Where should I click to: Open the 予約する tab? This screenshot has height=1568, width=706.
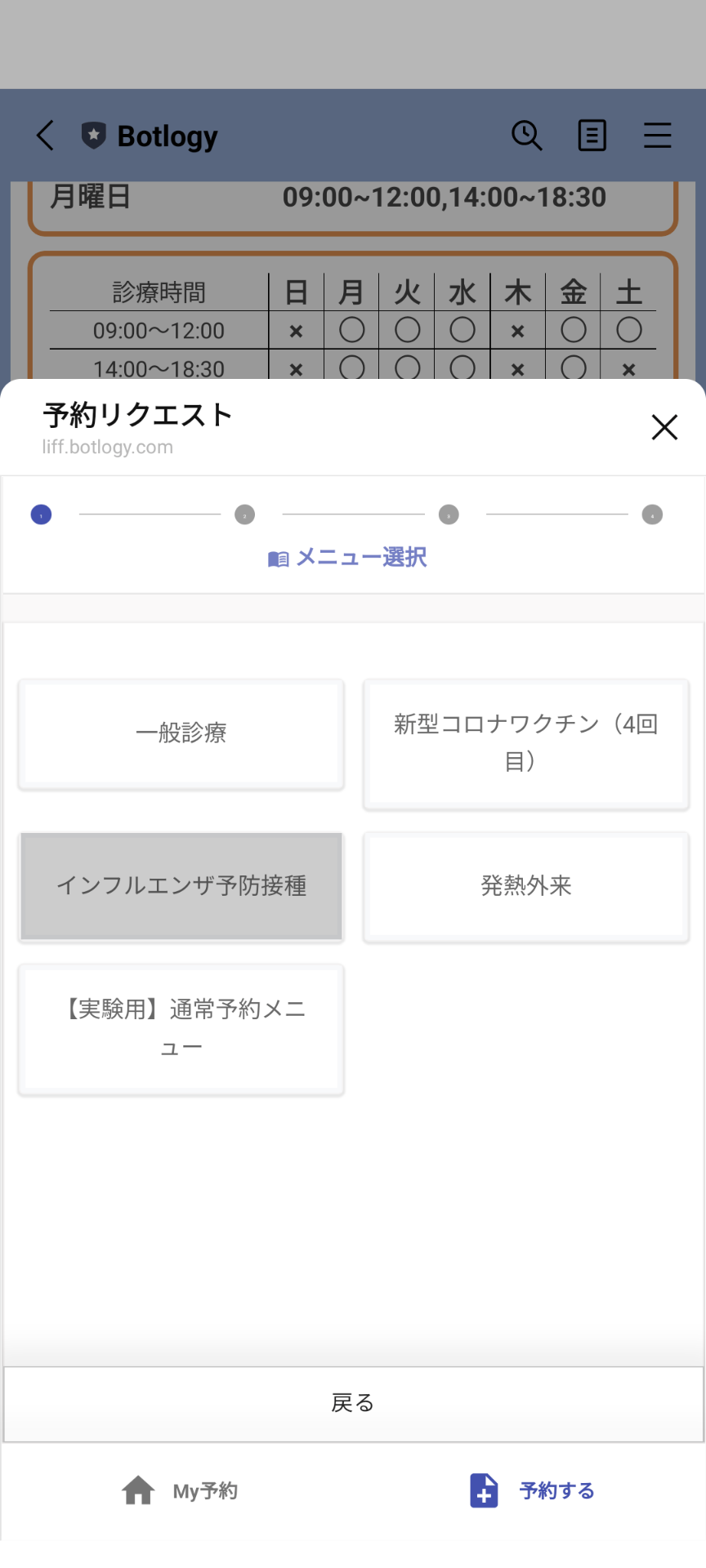point(532,1491)
